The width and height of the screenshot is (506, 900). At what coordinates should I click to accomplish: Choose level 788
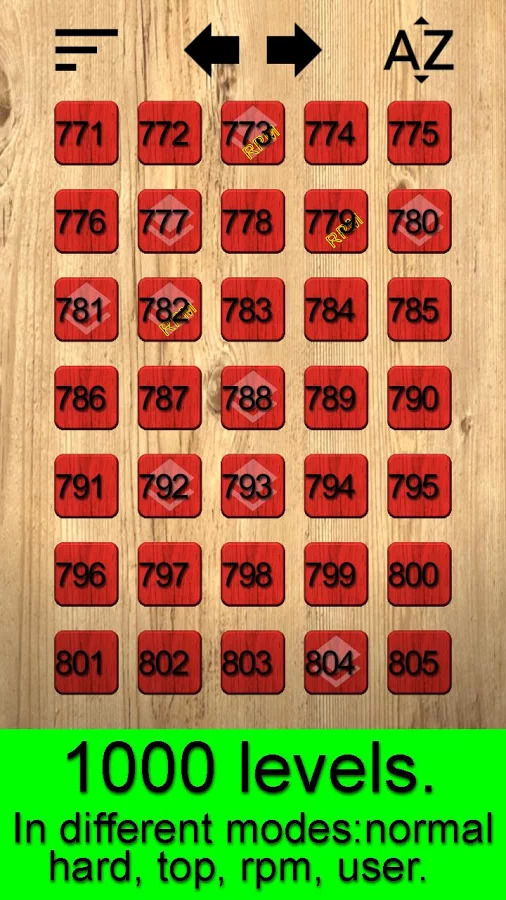[x=253, y=398]
